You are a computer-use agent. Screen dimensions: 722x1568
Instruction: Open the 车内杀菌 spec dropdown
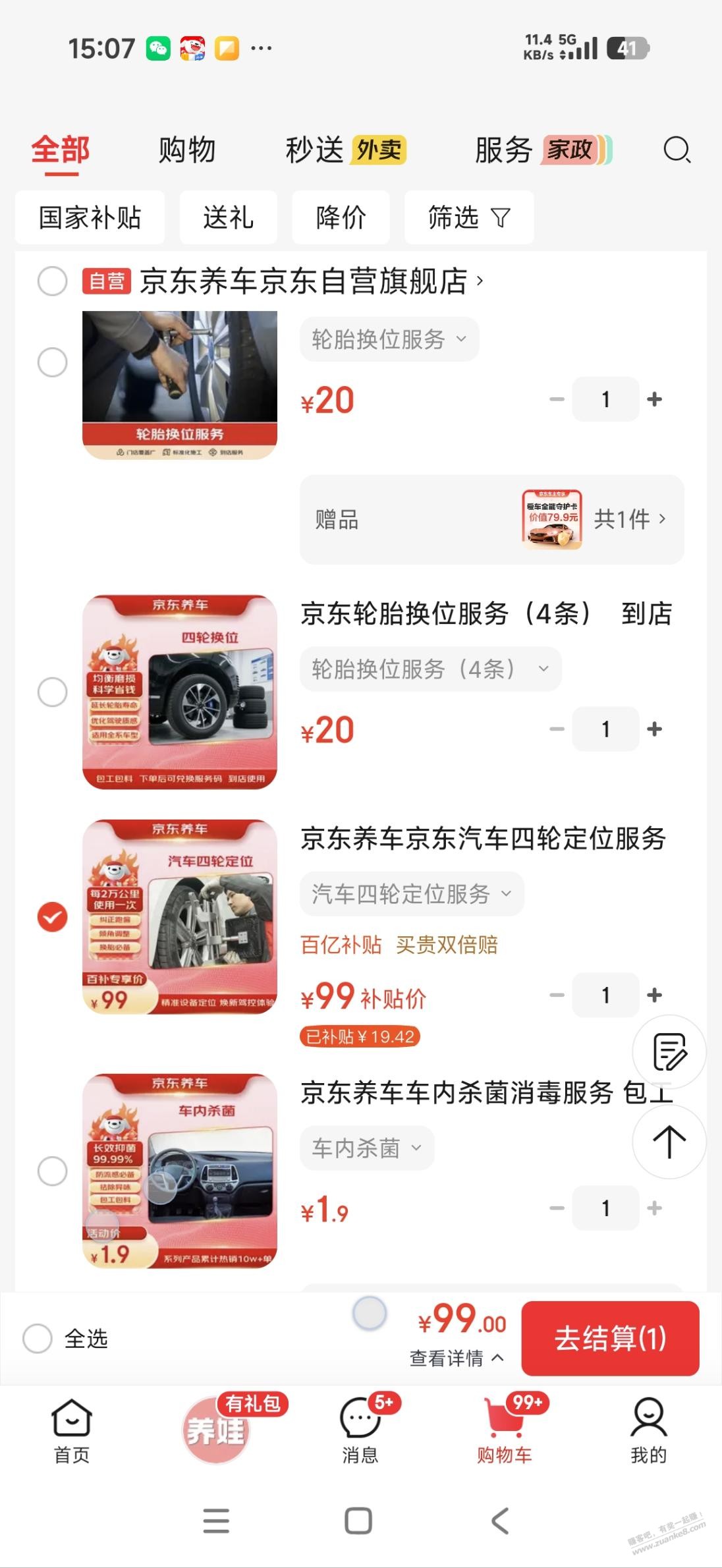click(x=367, y=1147)
